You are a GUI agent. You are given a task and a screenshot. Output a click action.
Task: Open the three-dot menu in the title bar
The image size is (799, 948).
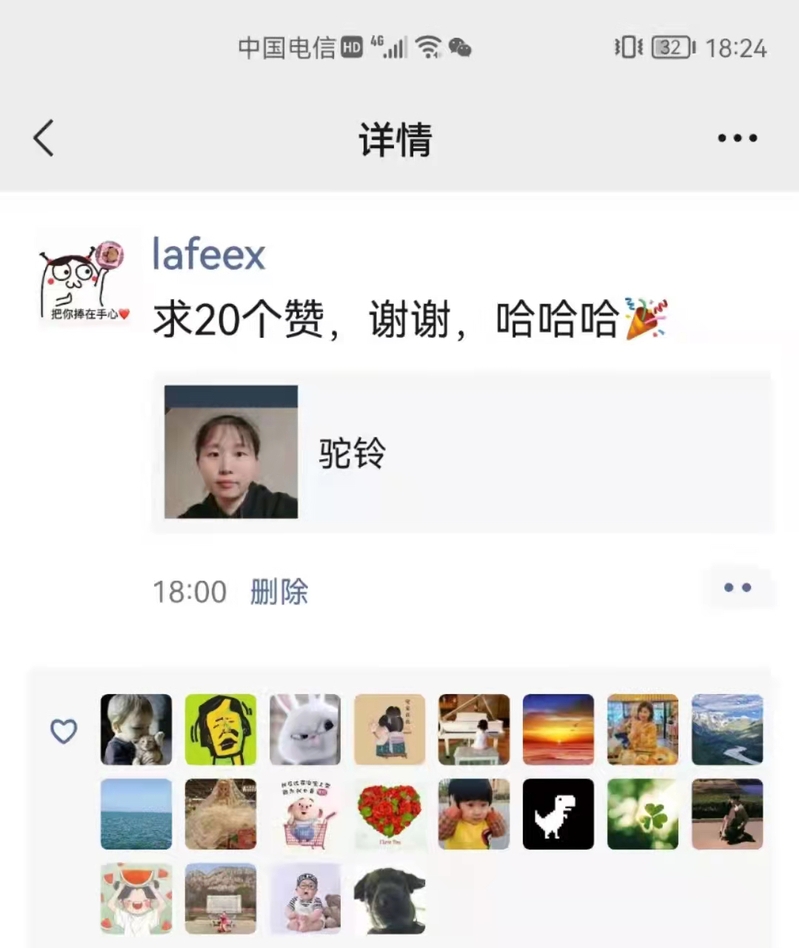737,138
